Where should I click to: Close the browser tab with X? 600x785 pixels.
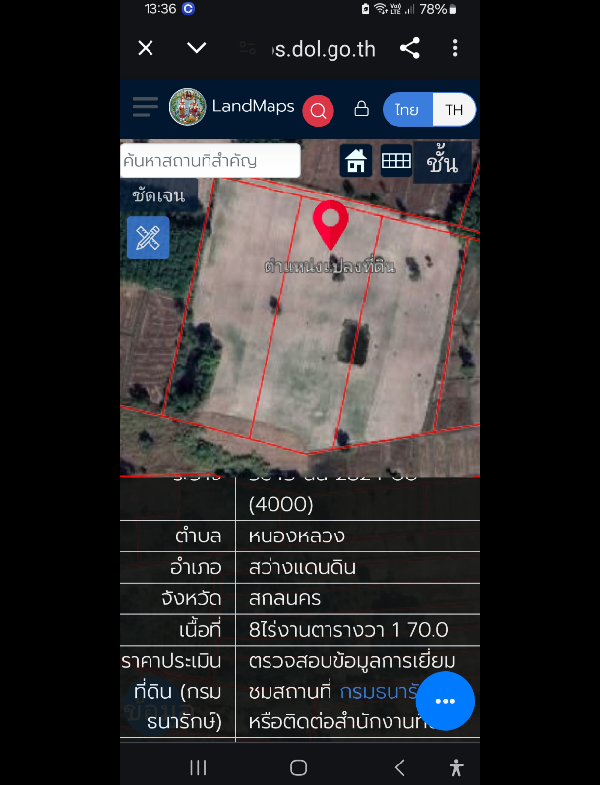tap(145, 48)
